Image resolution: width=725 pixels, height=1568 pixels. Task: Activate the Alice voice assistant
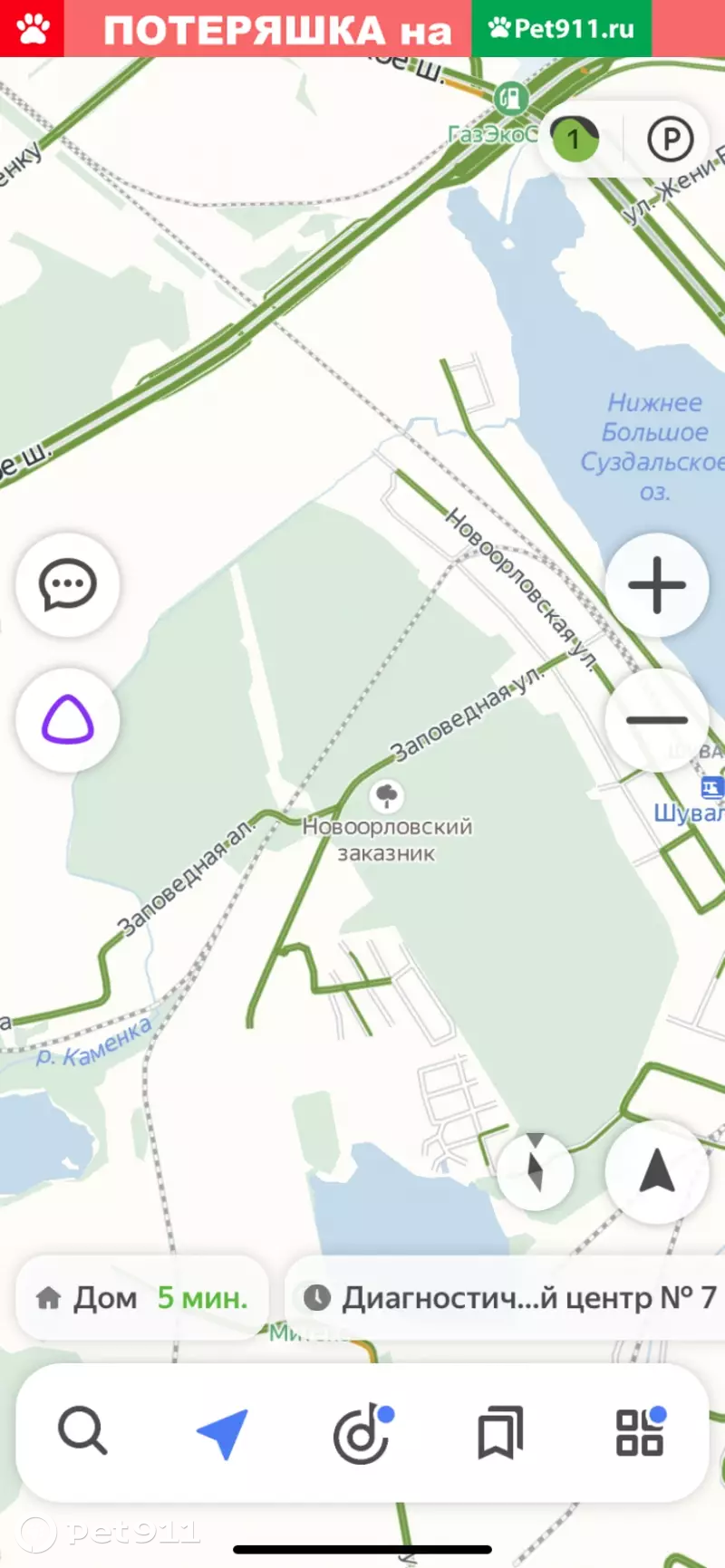tap(68, 721)
